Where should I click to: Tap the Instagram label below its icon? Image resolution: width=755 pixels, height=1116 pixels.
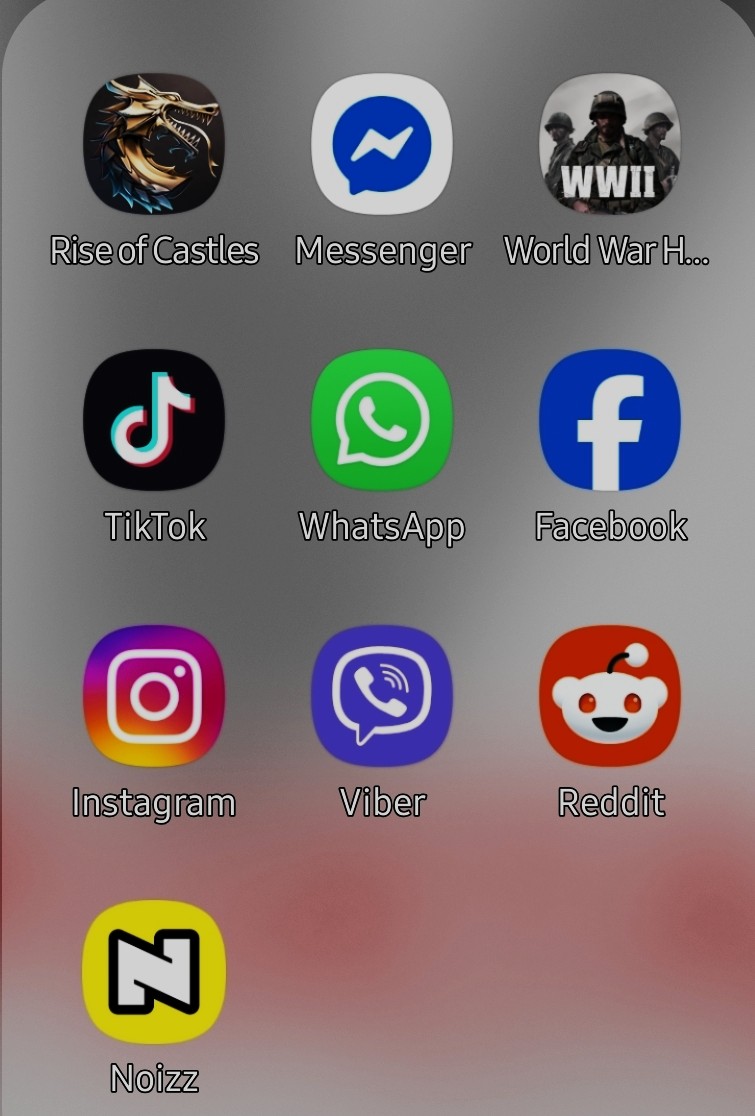coord(155,800)
